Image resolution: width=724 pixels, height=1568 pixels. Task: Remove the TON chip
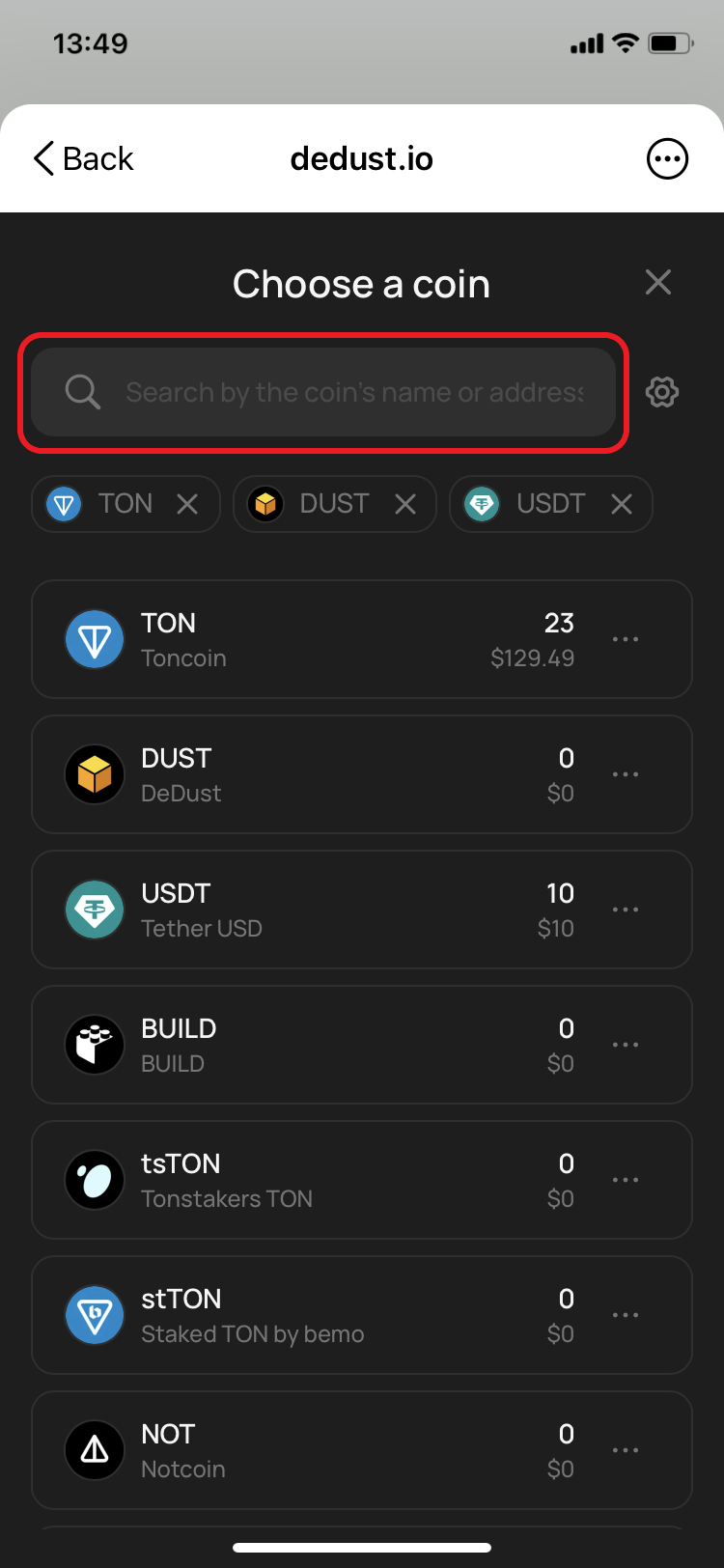[x=187, y=504]
